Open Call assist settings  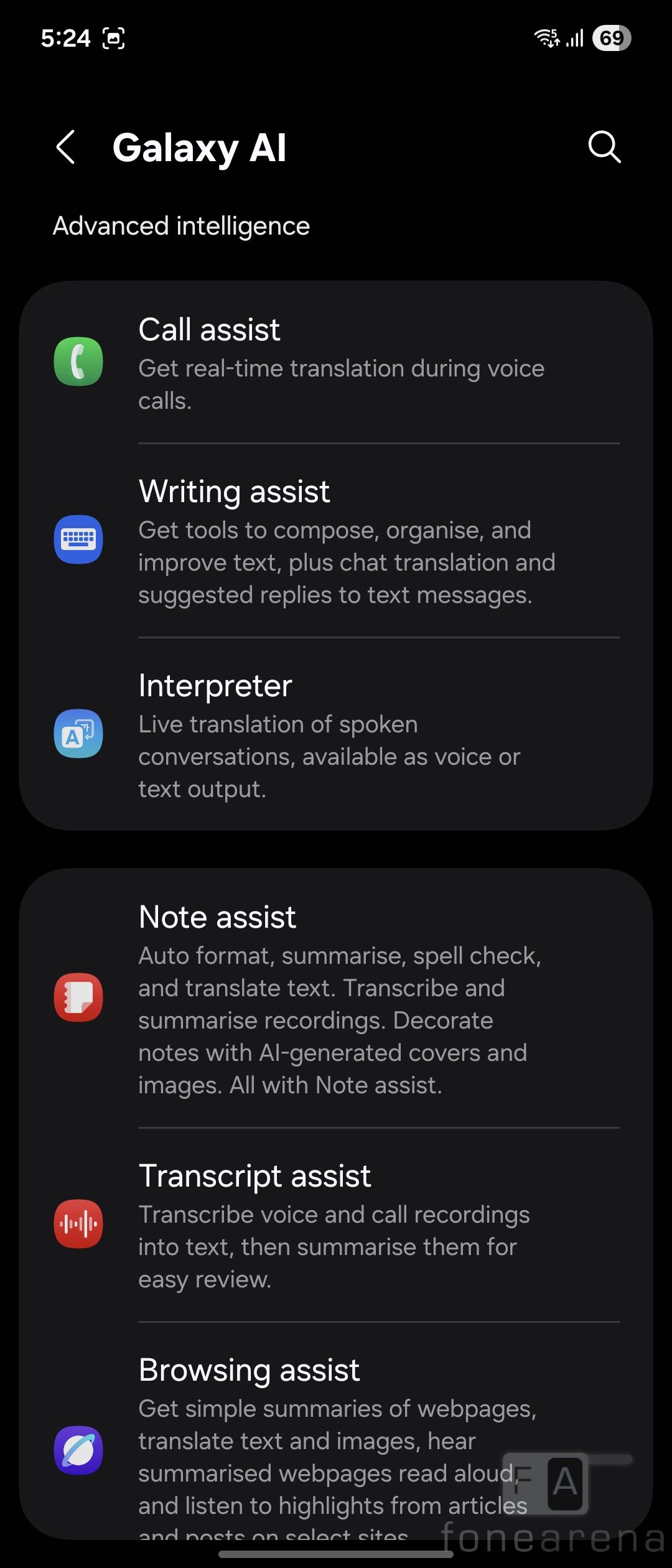tap(336, 363)
